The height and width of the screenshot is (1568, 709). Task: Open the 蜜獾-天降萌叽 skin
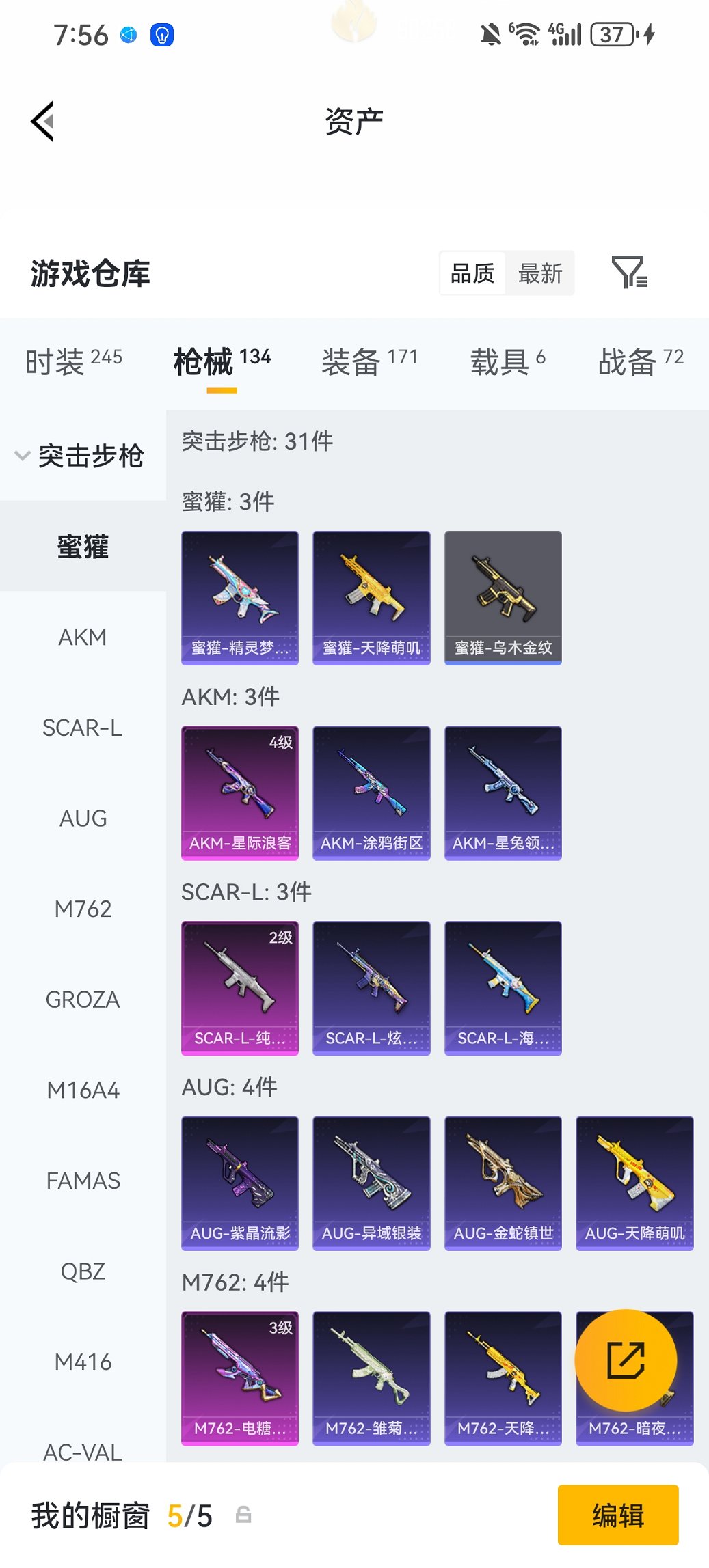(371, 598)
